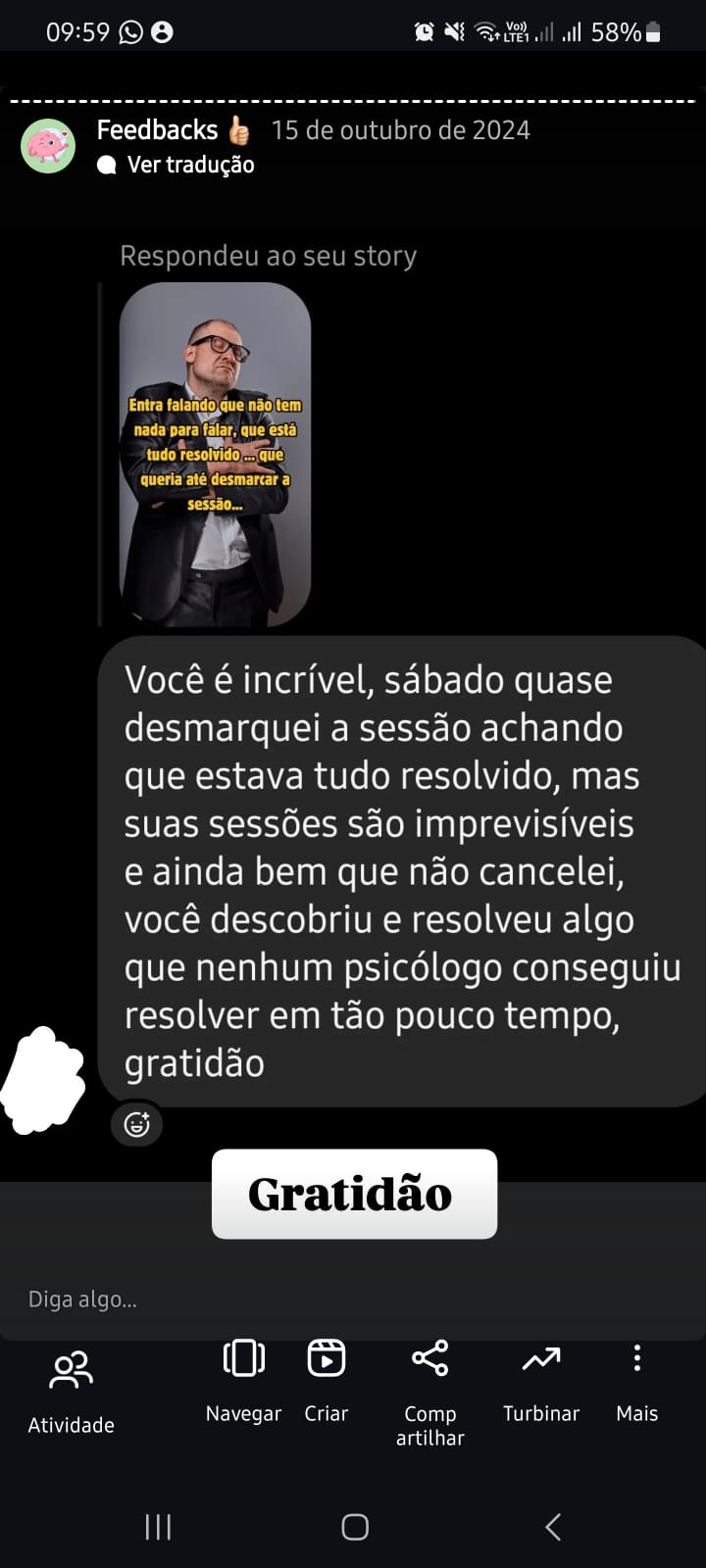Open the Feedbacks highlight profile picture
Screen dimensions: 706x1568
point(48,146)
